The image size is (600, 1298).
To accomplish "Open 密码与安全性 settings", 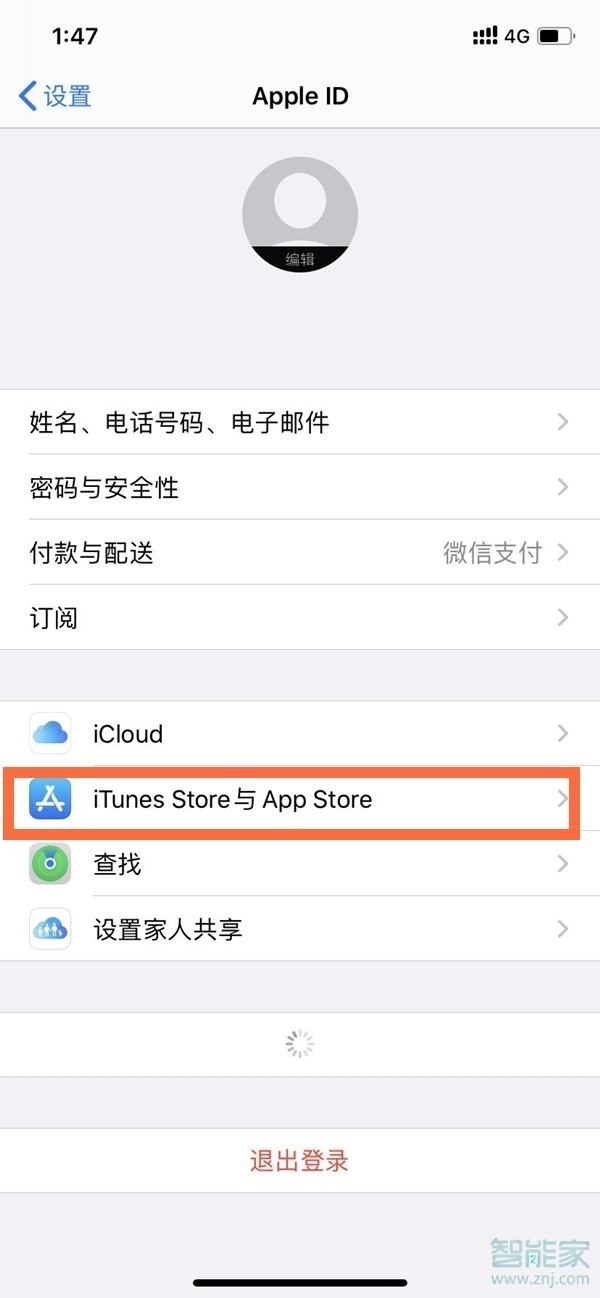I will 300,488.
